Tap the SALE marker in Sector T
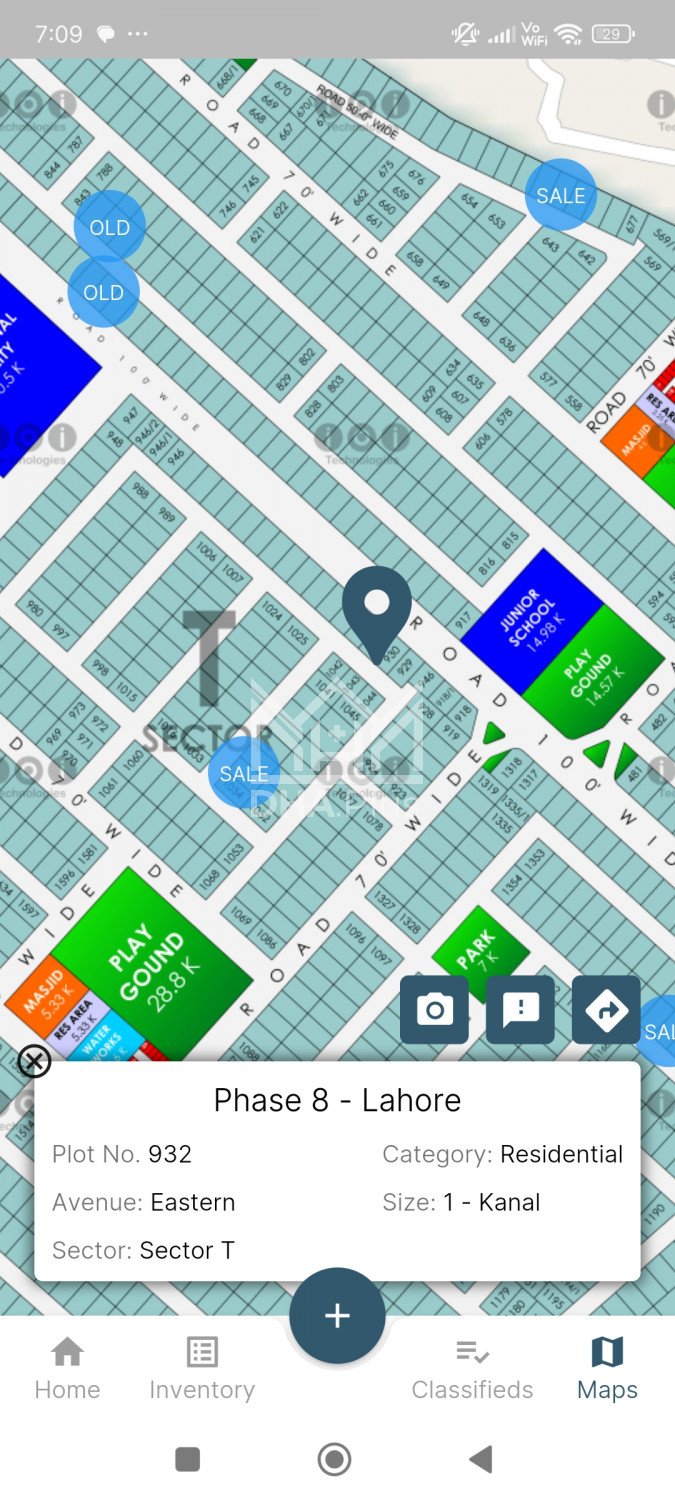The width and height of the screenshot is (675, 1500). coord(244,773)
